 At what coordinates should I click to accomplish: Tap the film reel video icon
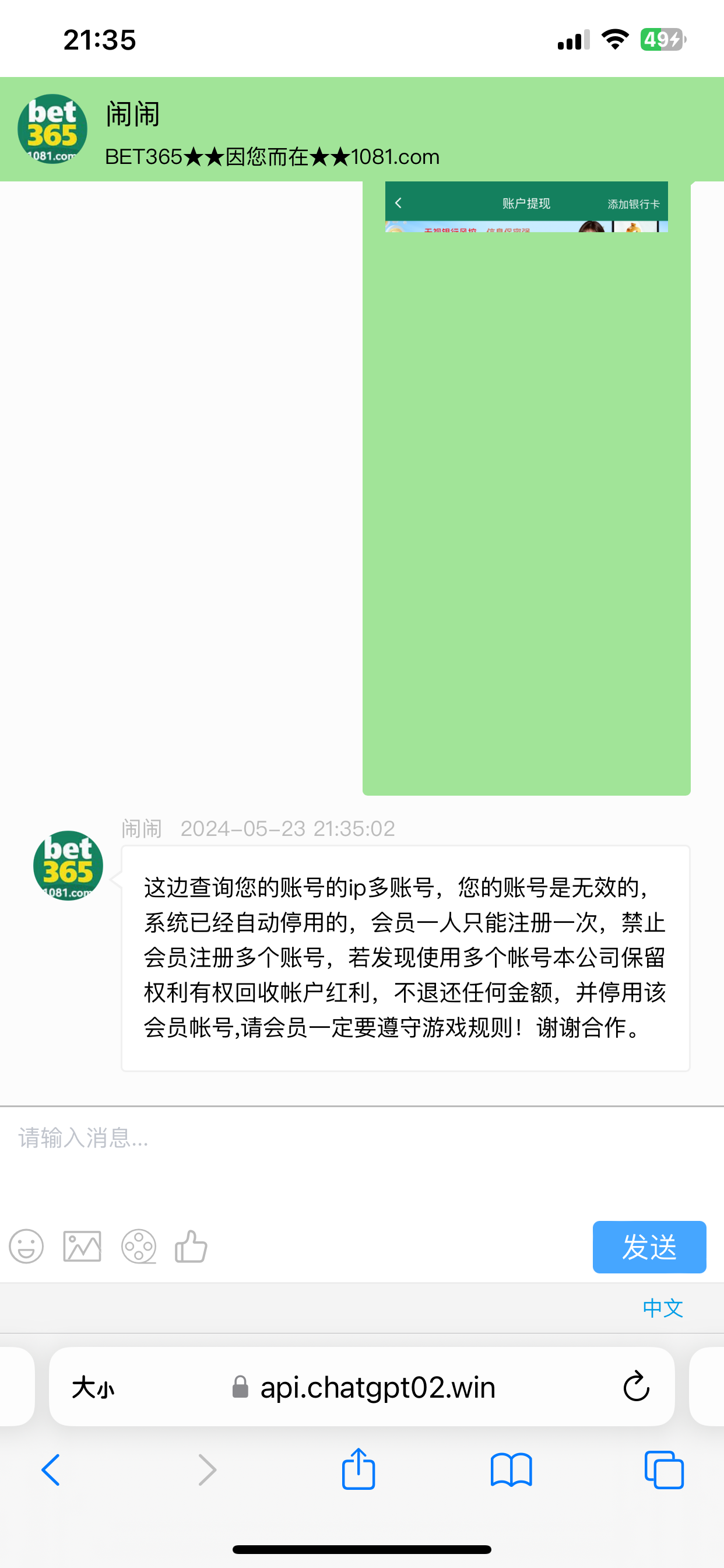(x=139, y=1246)
